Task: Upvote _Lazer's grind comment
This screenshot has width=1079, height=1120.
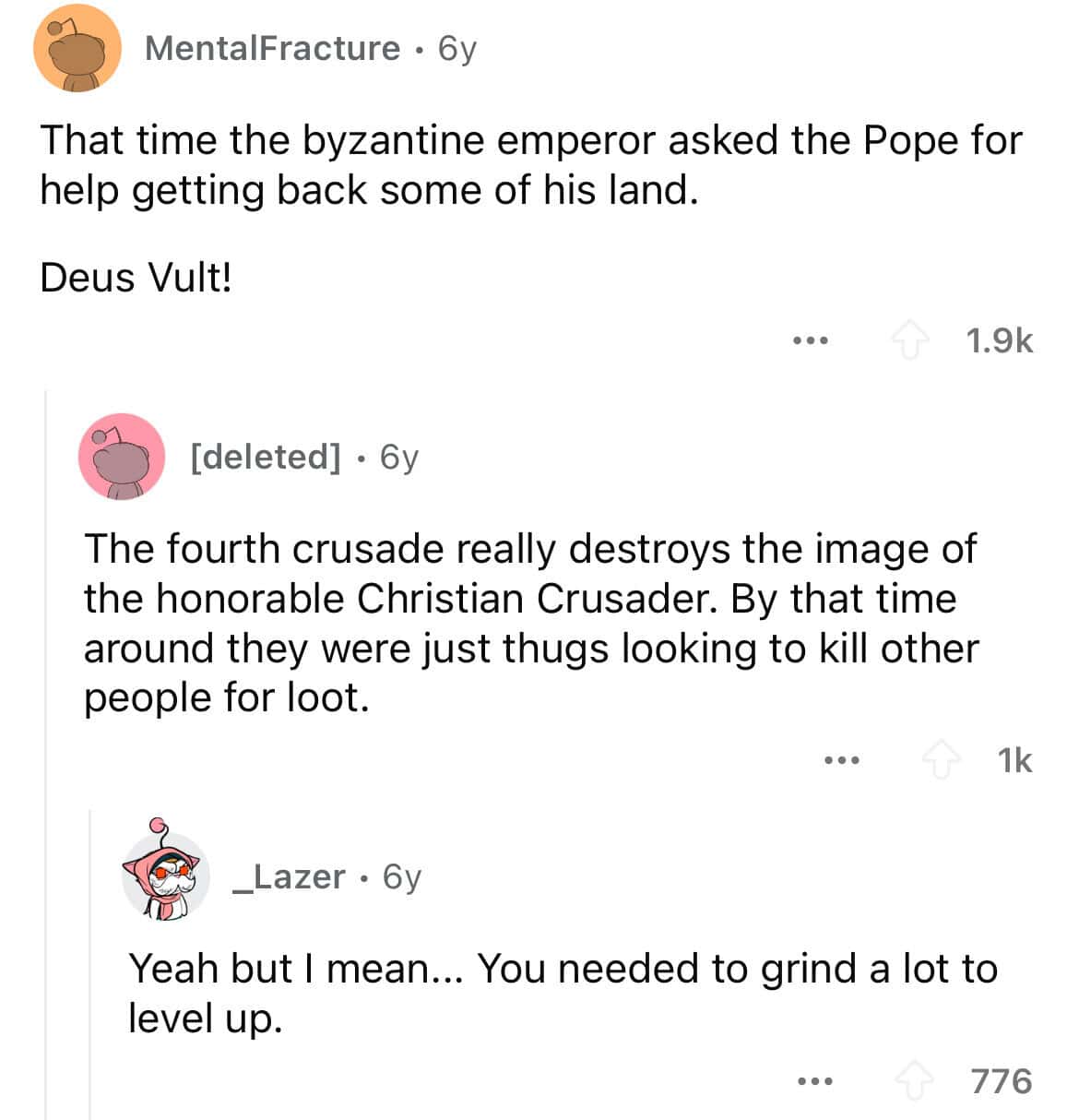Action: tap(915, 1080)
